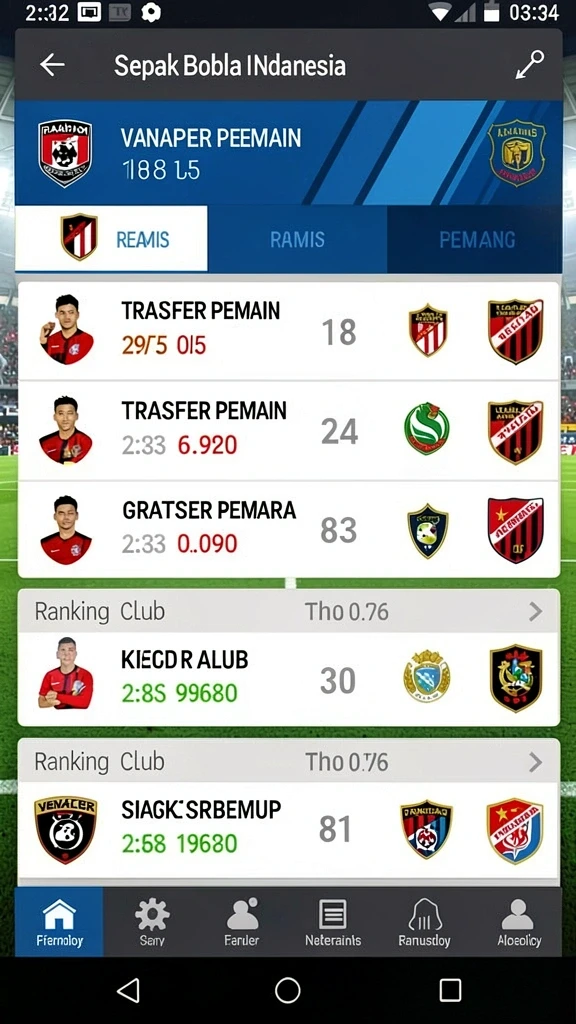This screenshot has width=576, height=1024.
Task: Expand Ranking Club header above SIAGK SRBEMUP
Action: (288, 761)
